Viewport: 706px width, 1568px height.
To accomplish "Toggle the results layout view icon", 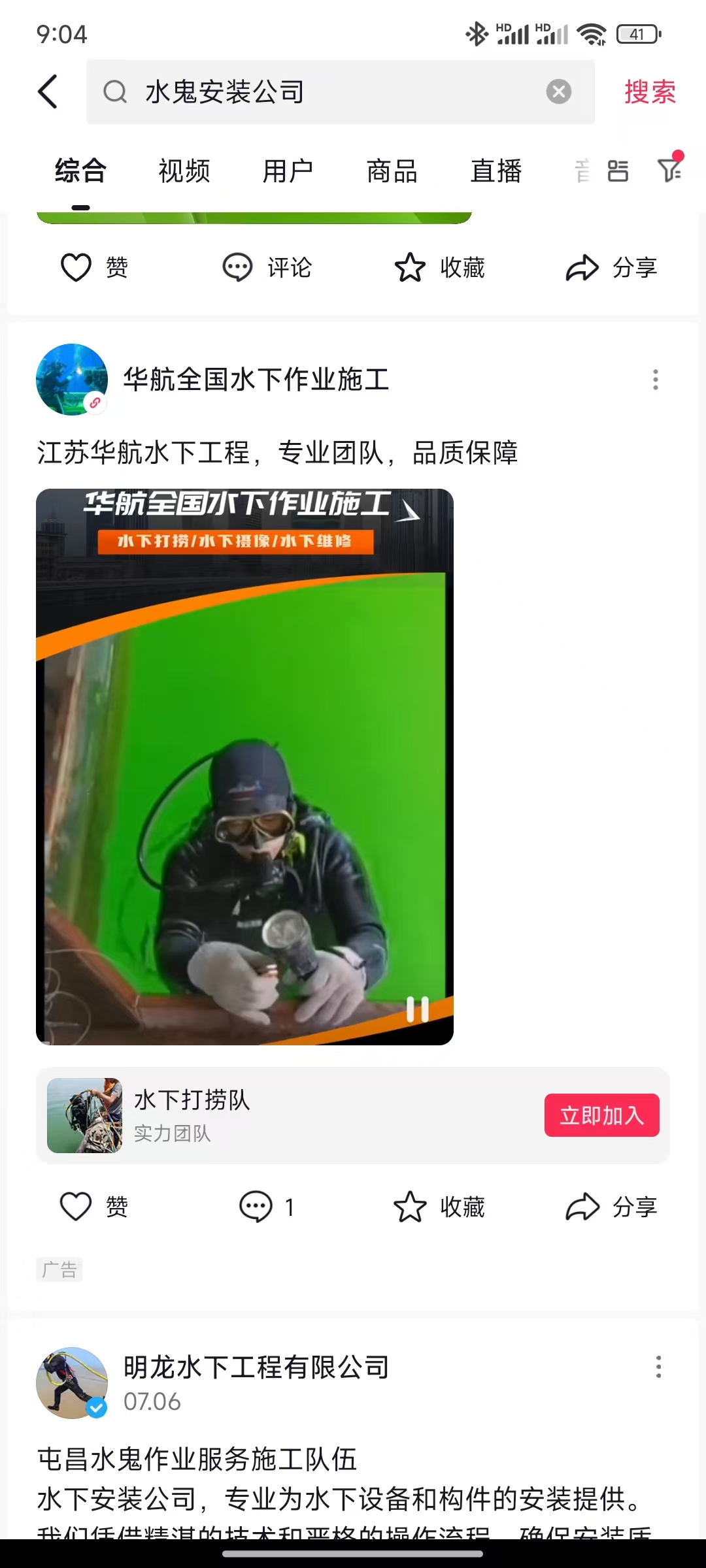I will (x=618, y=172).
